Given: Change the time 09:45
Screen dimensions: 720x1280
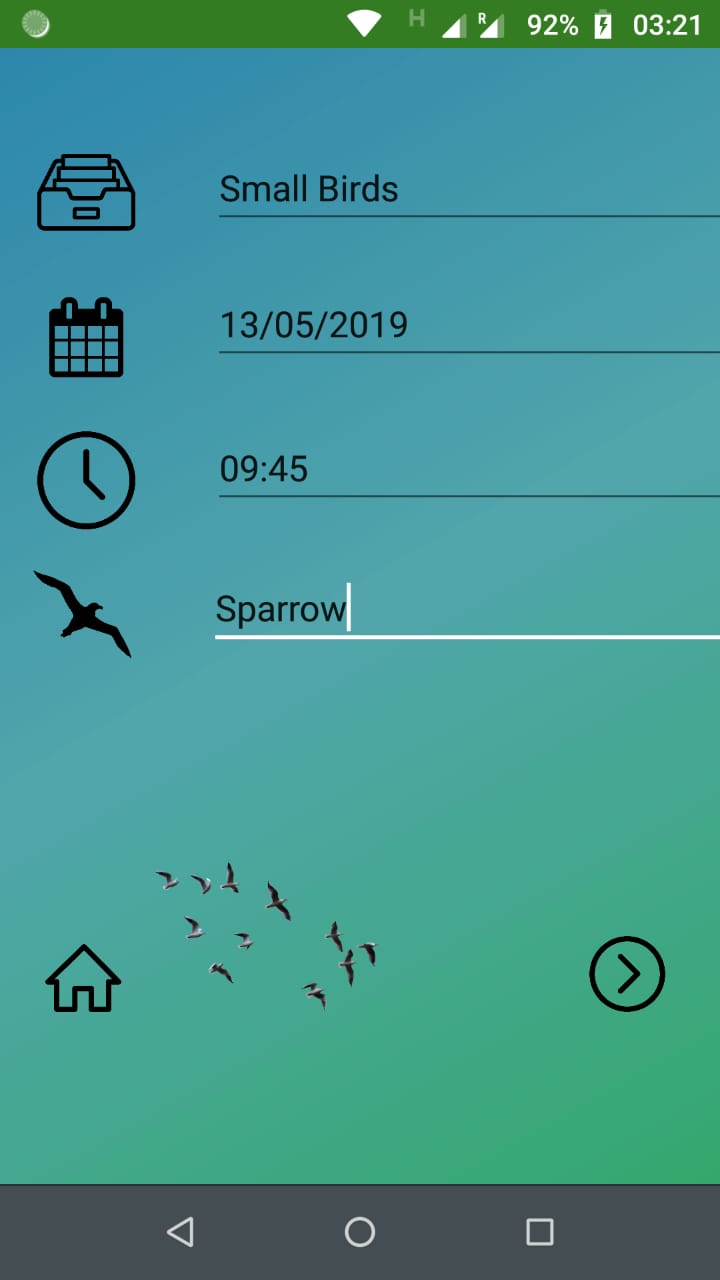Looking at the screenshot, I should coord(468,470).
